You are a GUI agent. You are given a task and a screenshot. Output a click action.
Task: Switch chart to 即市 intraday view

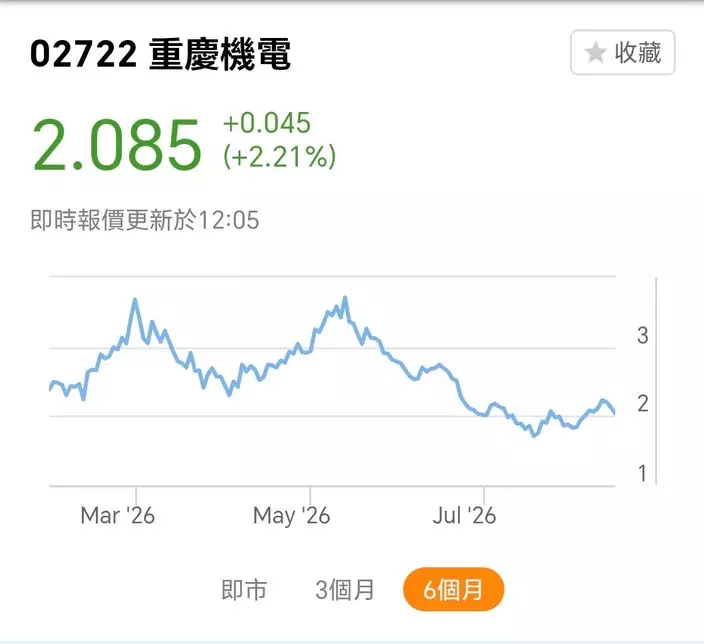tap(244, 590)
